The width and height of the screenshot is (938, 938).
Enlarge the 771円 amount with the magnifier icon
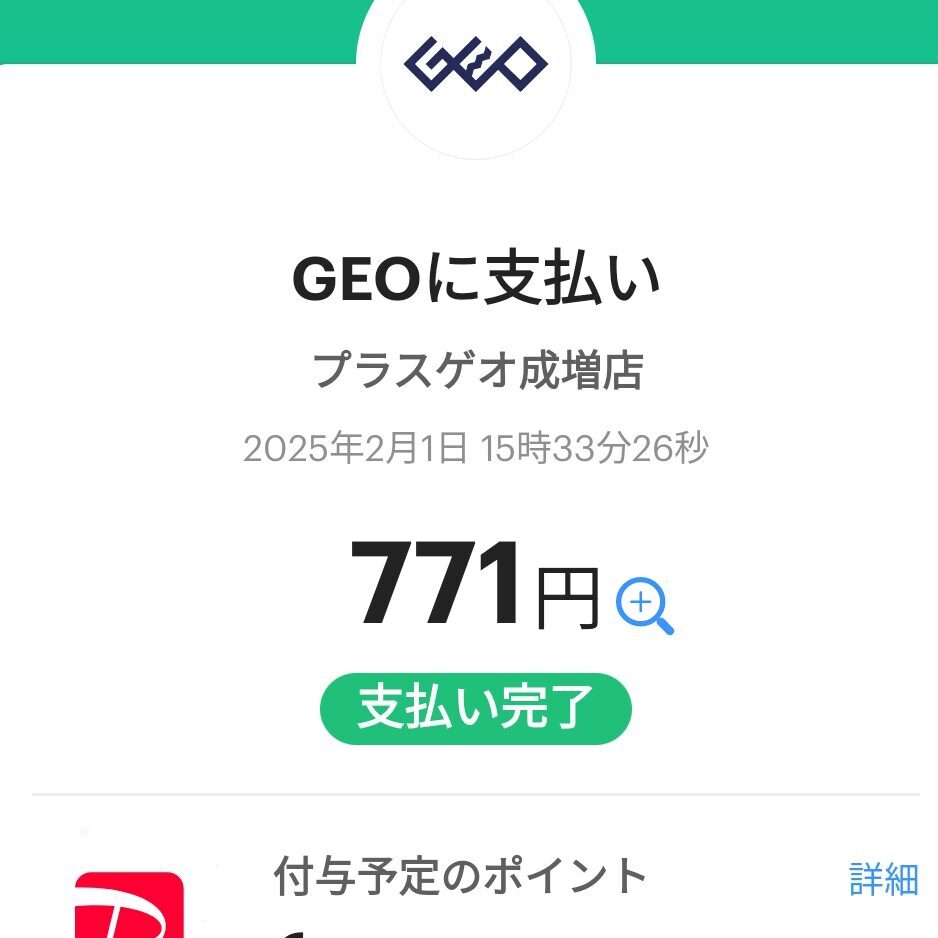pyautogui.click(x=644, y=606)
